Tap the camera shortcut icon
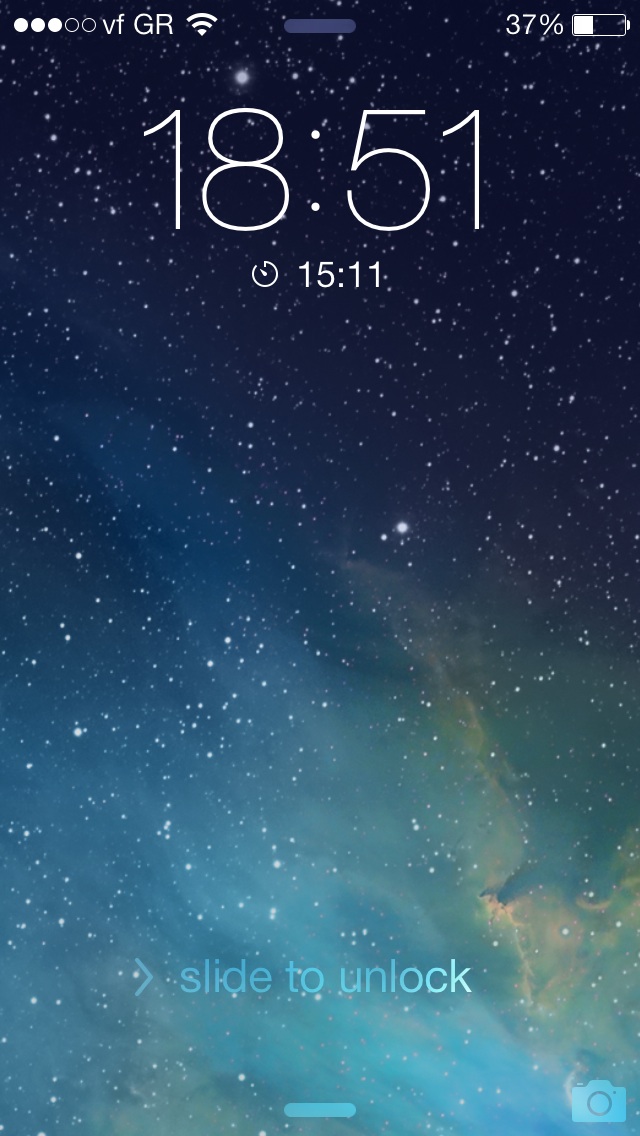This screenshot has width=640, height=1136. (x=598, y=1100)
